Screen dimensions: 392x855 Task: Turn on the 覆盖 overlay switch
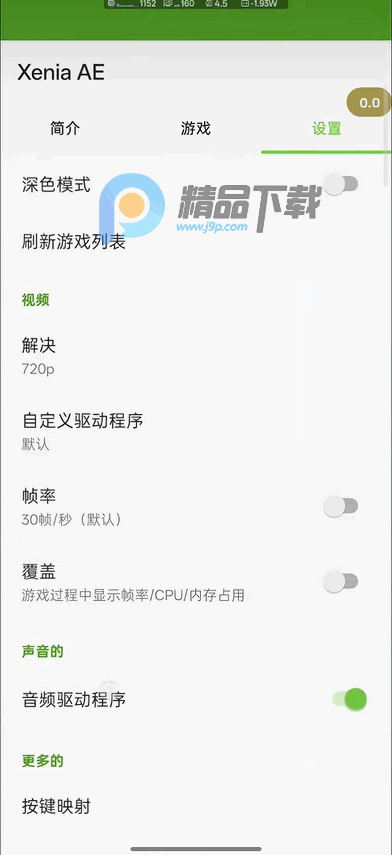(341, 582)
